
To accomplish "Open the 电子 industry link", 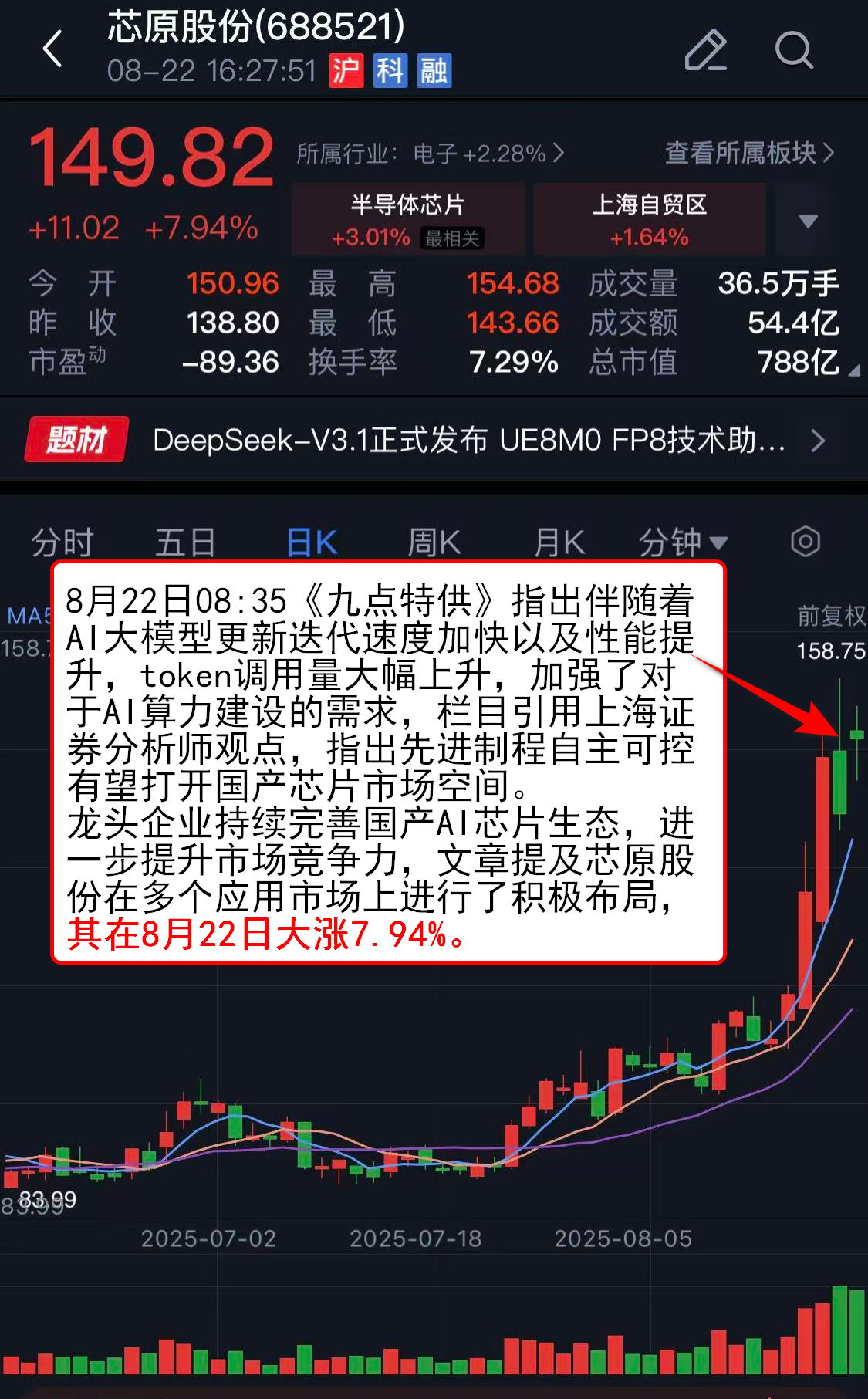I will (x=486, y=154).
